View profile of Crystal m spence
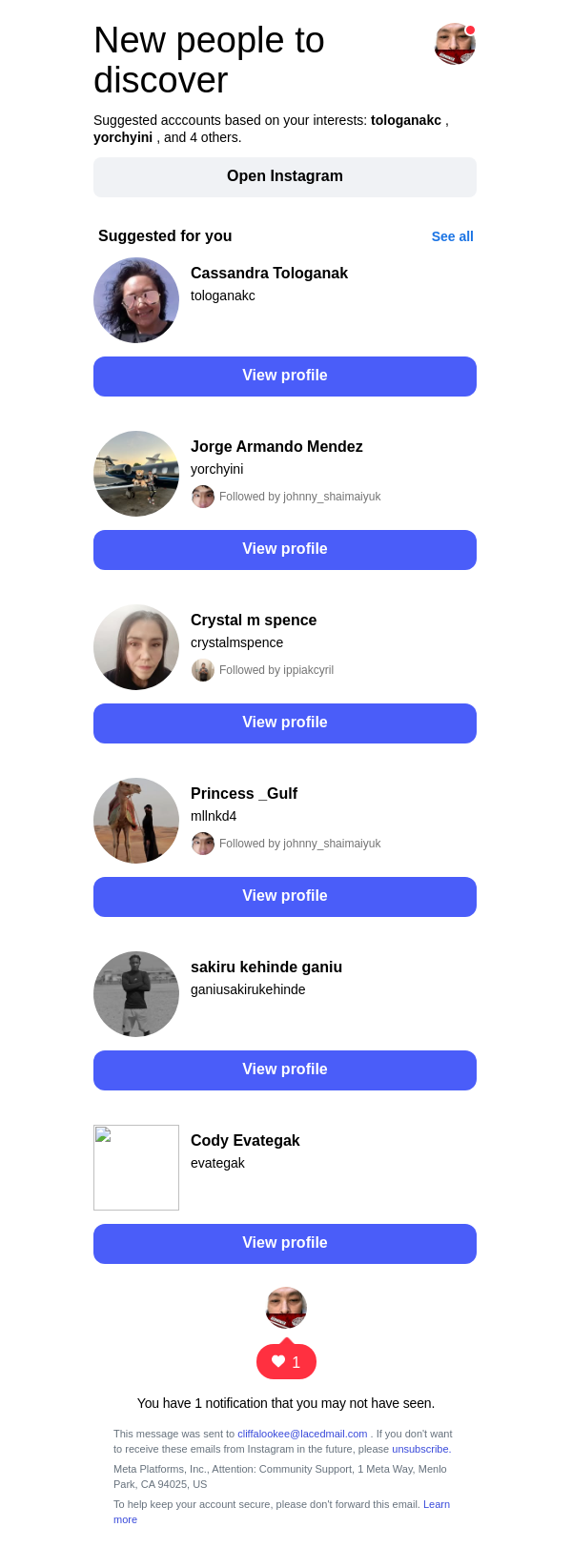Viewport: 572px width, 1568px height. 285,723
